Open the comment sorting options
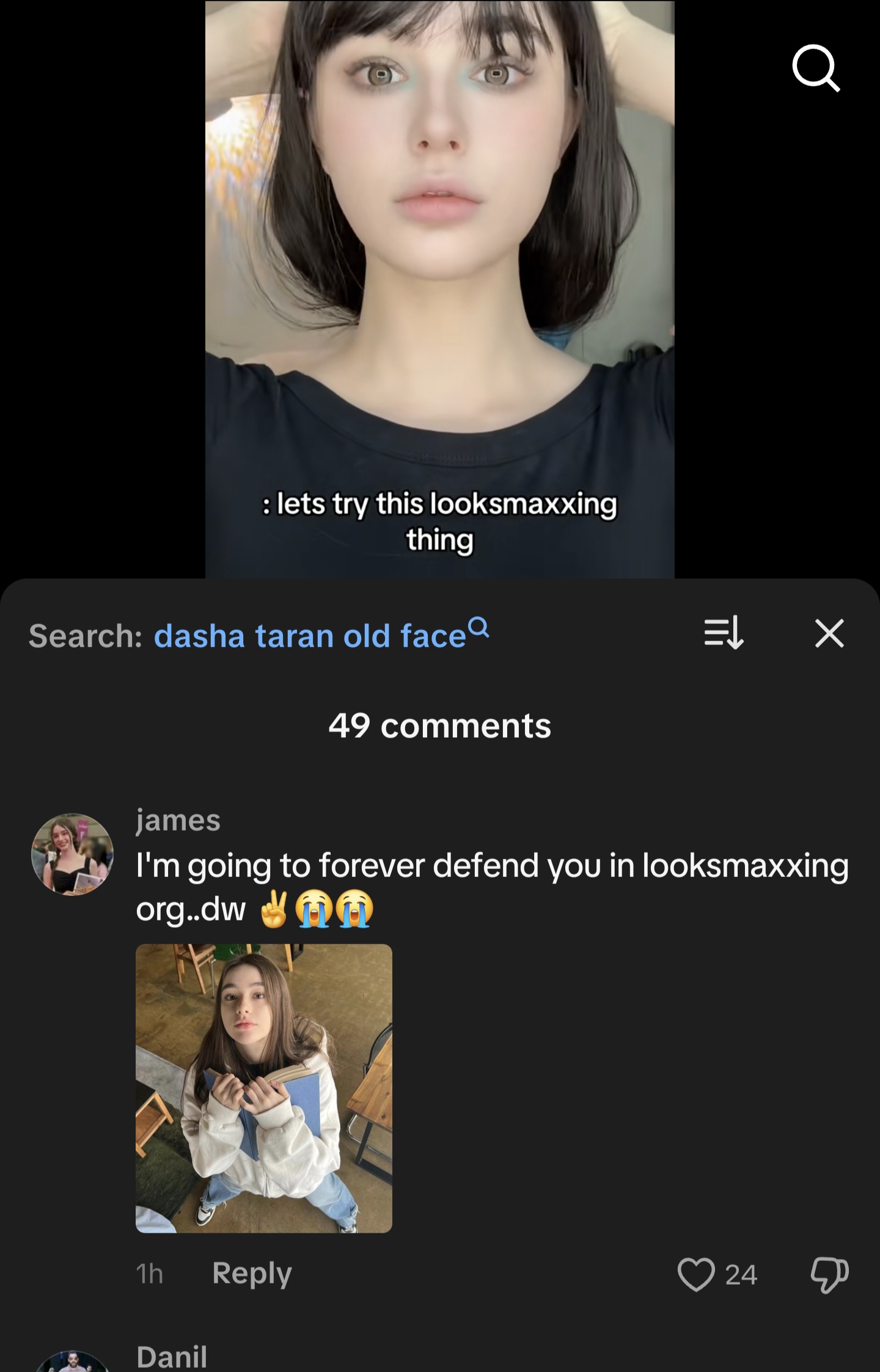 pos(724,633)
